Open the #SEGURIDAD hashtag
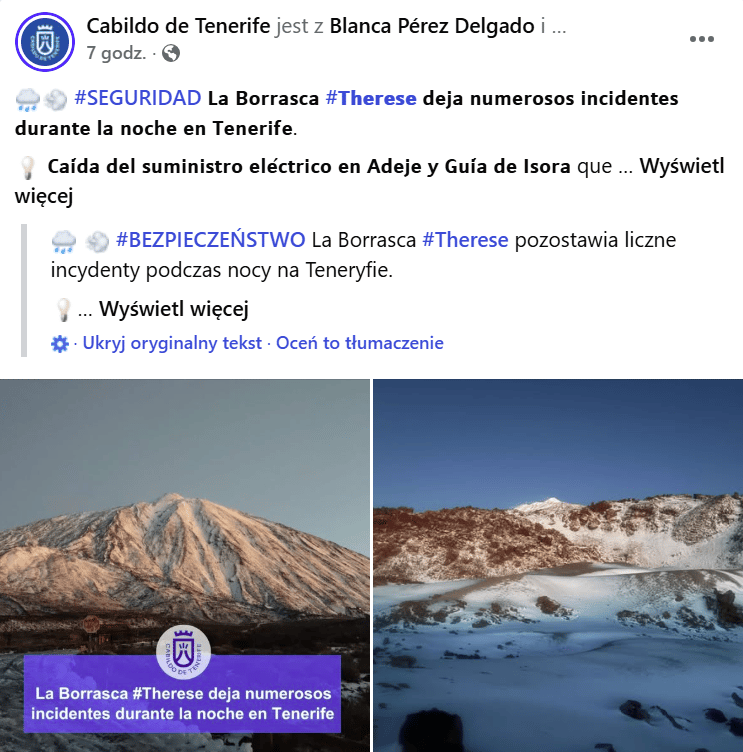This screenshot has width=743, height=752. click(137, 98)
